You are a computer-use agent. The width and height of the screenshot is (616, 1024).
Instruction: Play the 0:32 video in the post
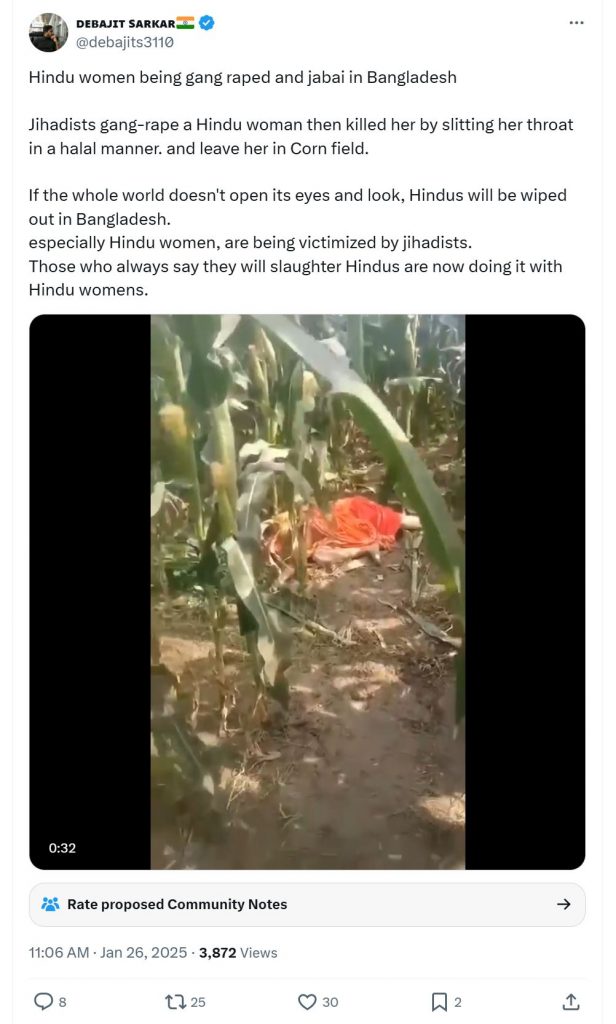[x=307, y=592]
